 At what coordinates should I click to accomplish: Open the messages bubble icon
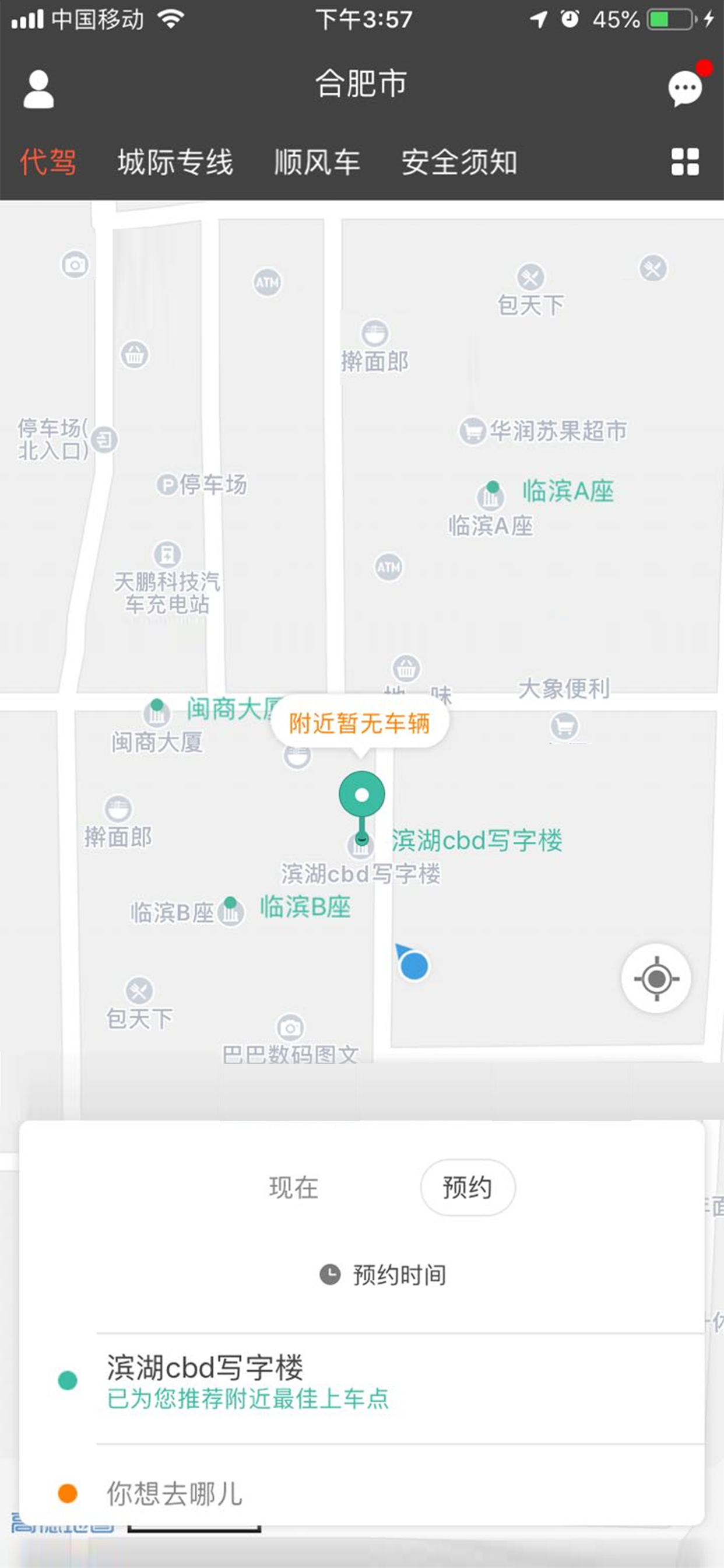click(x=685, y=89)
